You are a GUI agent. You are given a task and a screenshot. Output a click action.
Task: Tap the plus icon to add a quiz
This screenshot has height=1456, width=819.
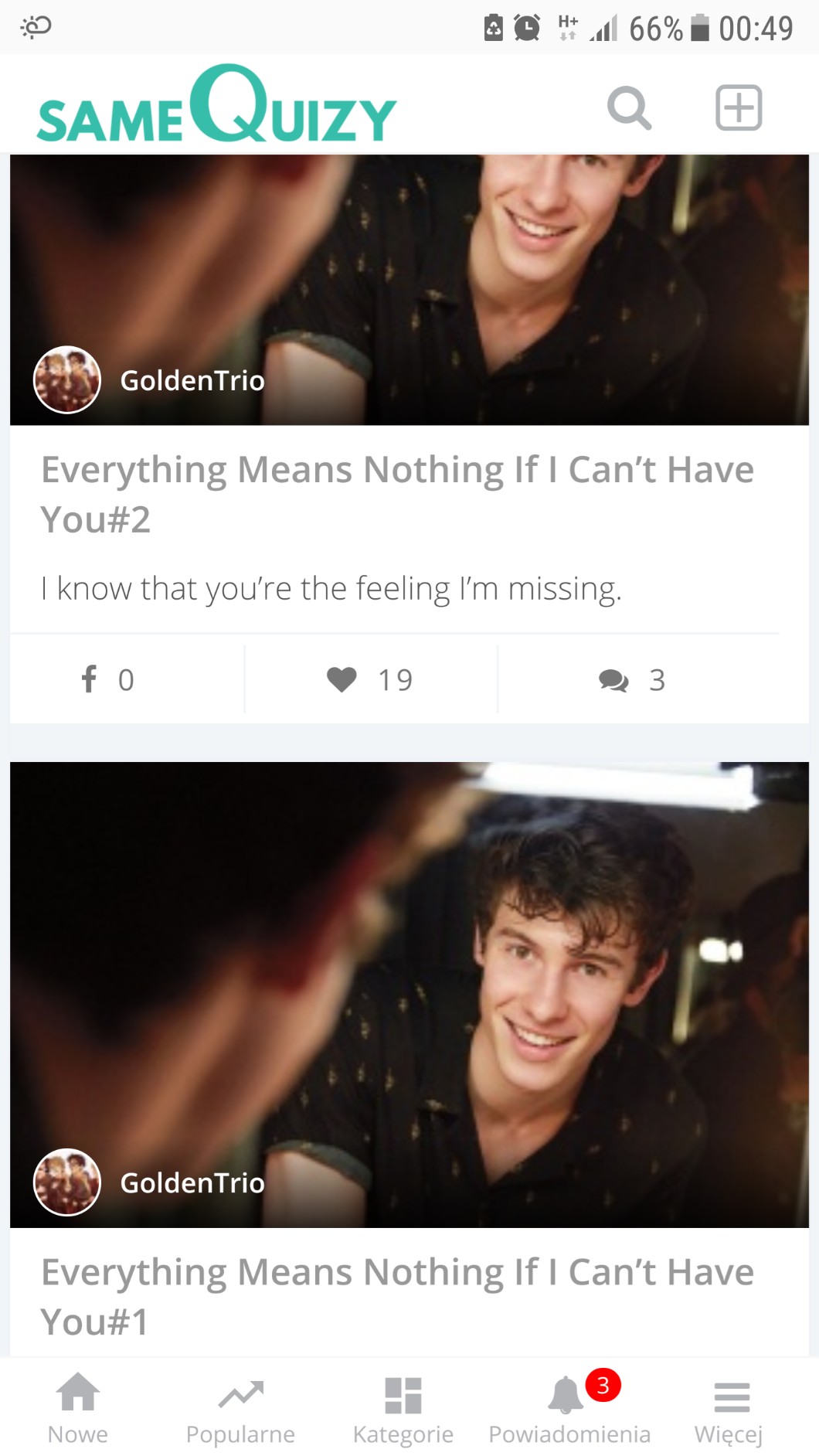coord(738,107)
